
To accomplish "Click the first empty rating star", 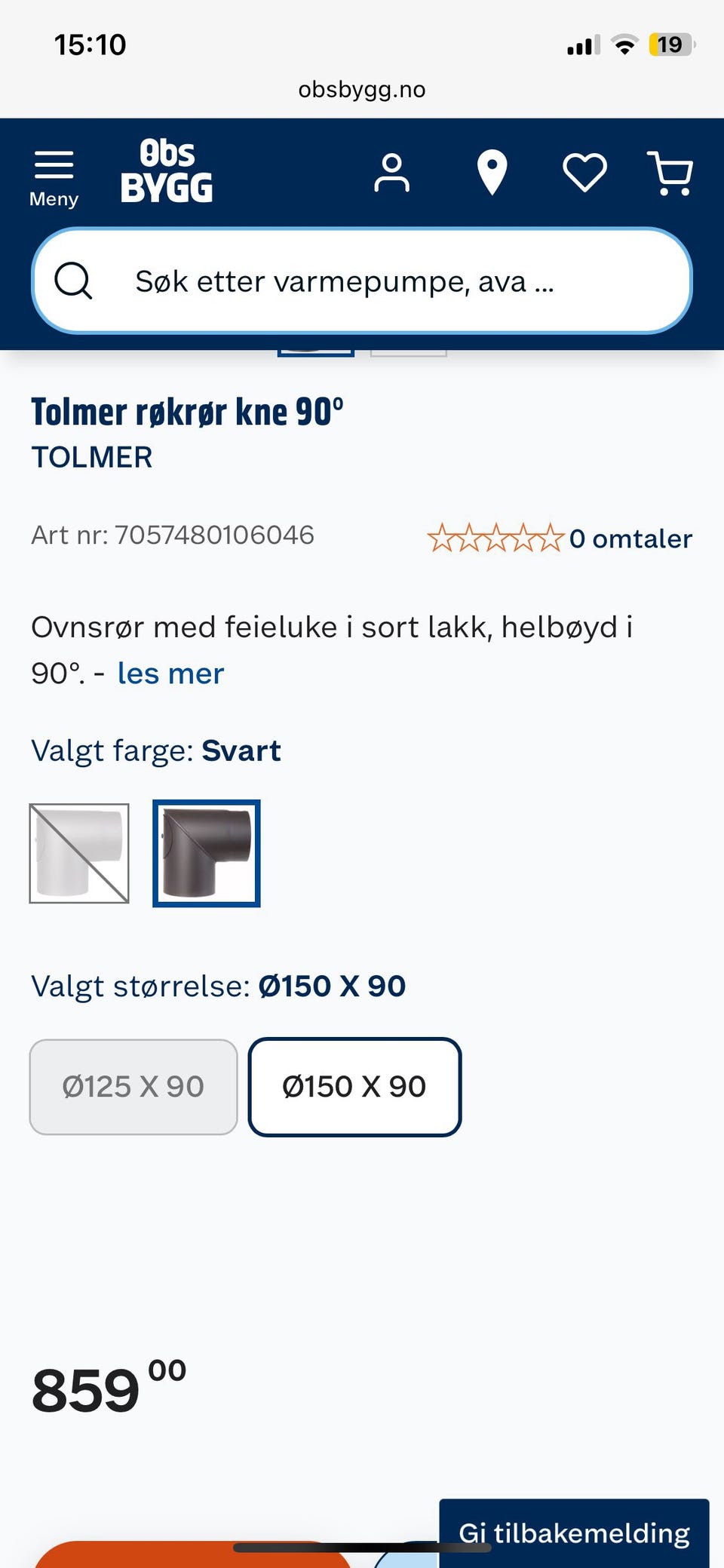I will [445, 538].
